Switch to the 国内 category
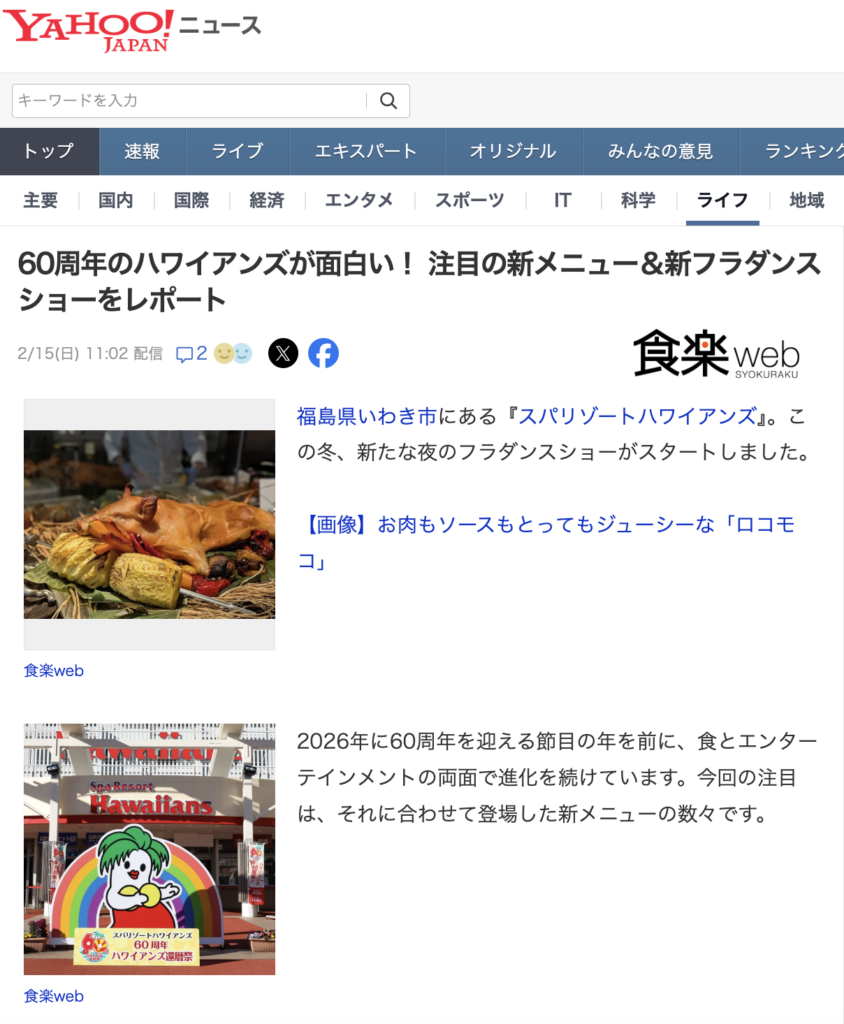This screenshot has height=1024, width=844. click(116, 200)
